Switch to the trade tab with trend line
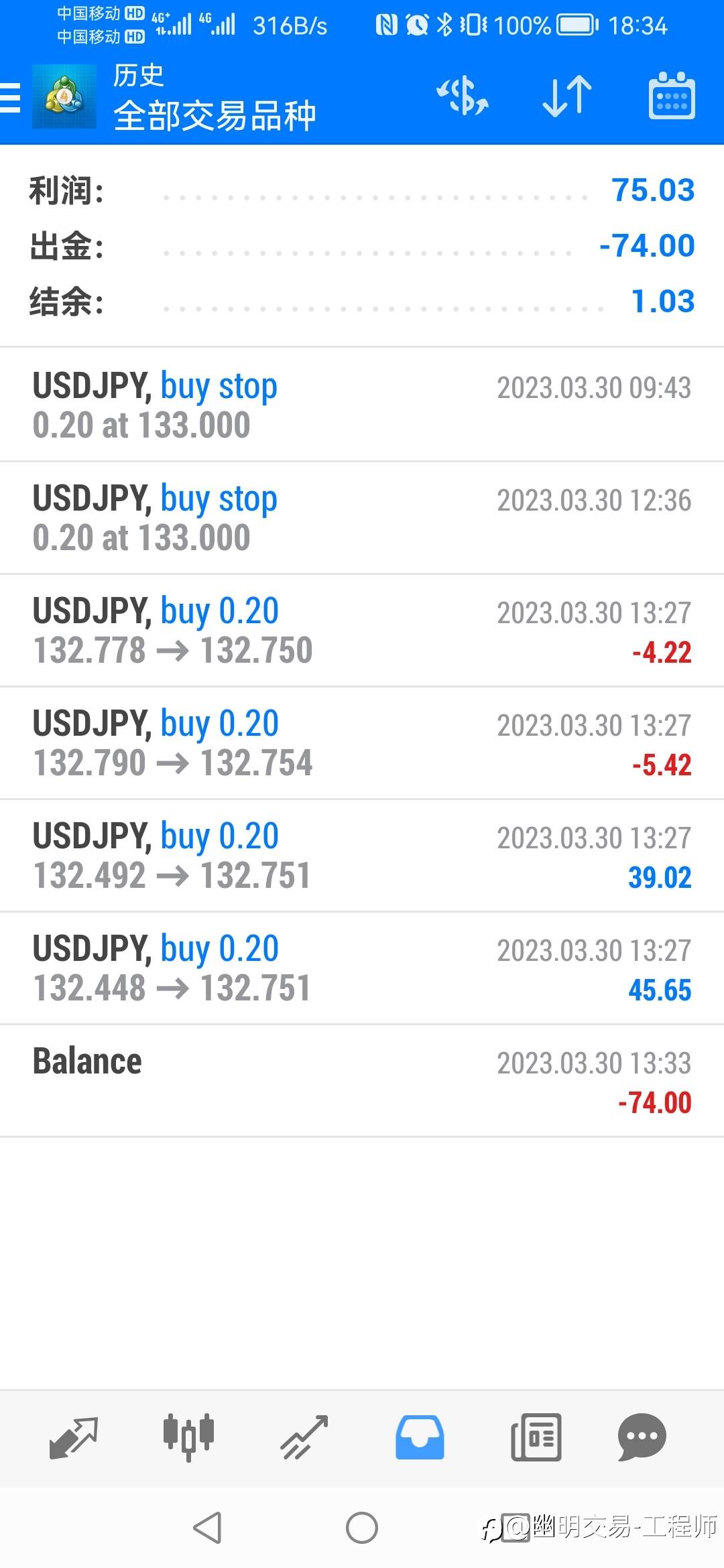 pyautogui.click(x=304, y=1437)
